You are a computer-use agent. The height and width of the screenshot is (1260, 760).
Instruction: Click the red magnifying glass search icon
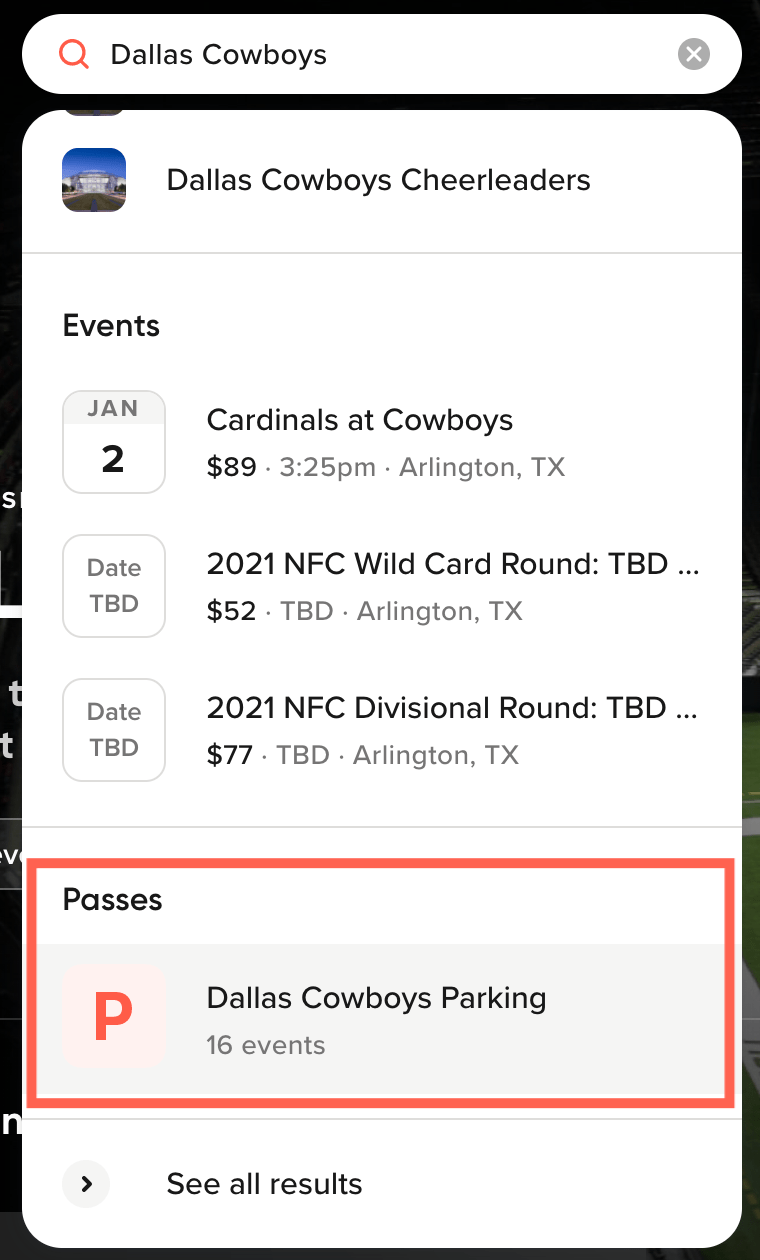(x=74, y=54)
